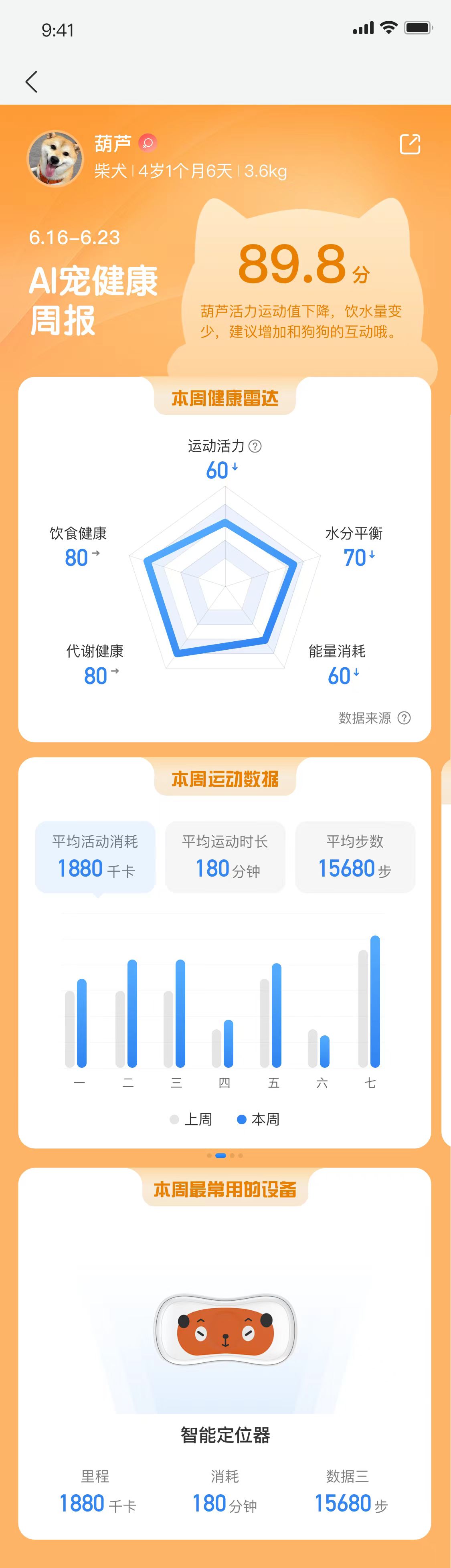Open 葫芦's profile photo
This screenshot has height=1568, width=451.
55,158
